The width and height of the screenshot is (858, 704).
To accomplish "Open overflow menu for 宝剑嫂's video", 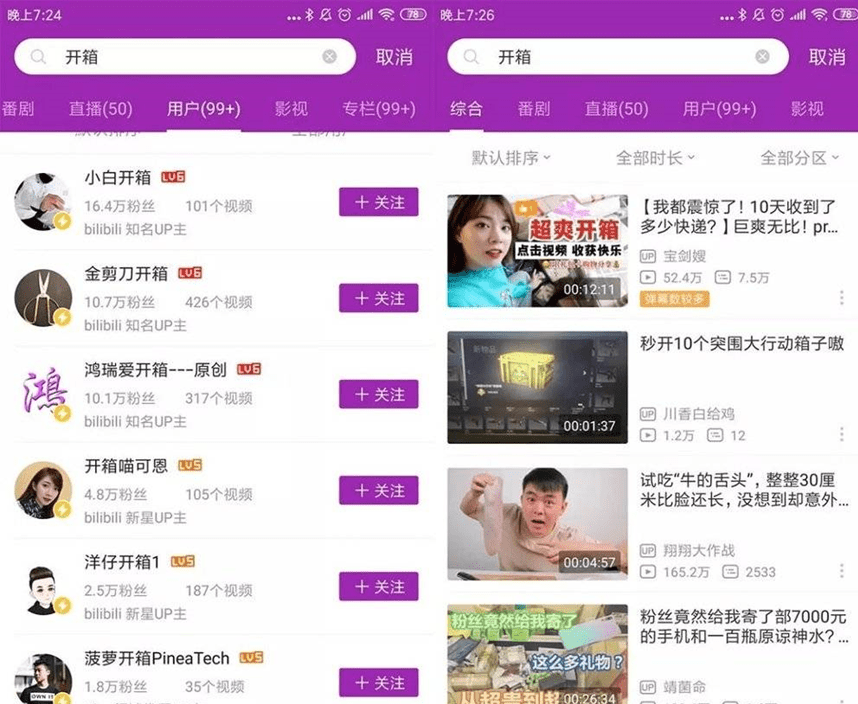I will [x=840, y=297].
